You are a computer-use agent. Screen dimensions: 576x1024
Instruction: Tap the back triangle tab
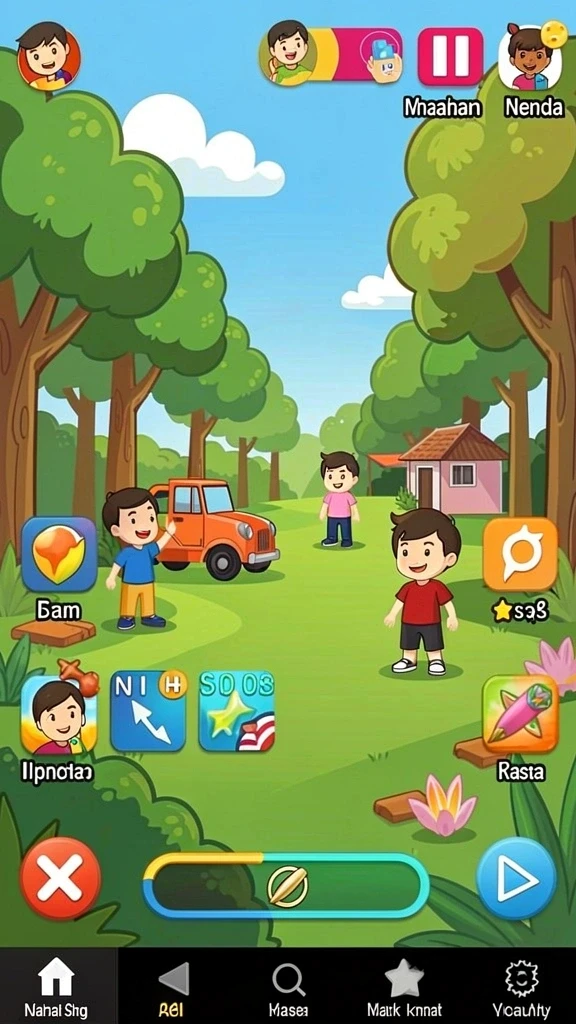point(173,986)
